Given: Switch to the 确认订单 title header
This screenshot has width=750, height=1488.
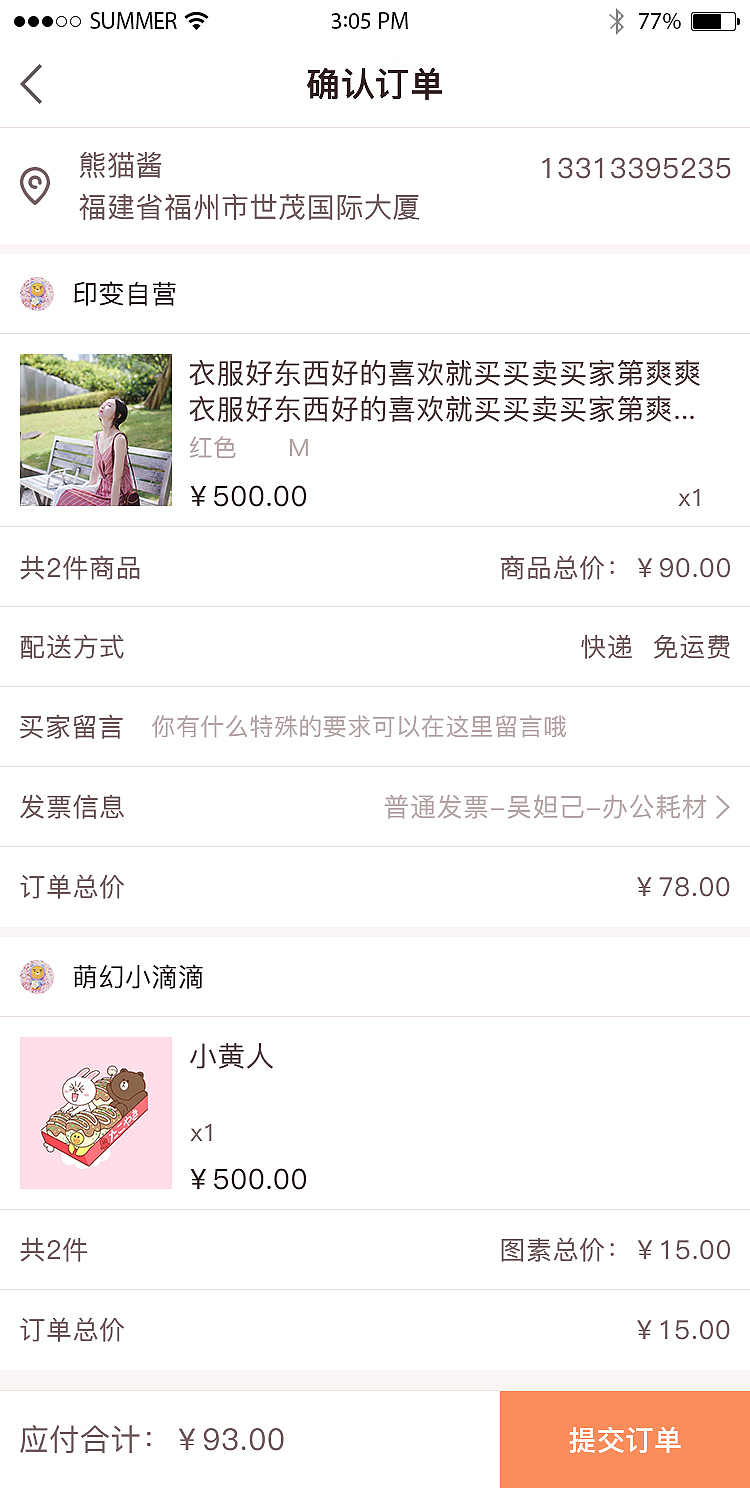Looking at the screenshot, I should 375,84.
